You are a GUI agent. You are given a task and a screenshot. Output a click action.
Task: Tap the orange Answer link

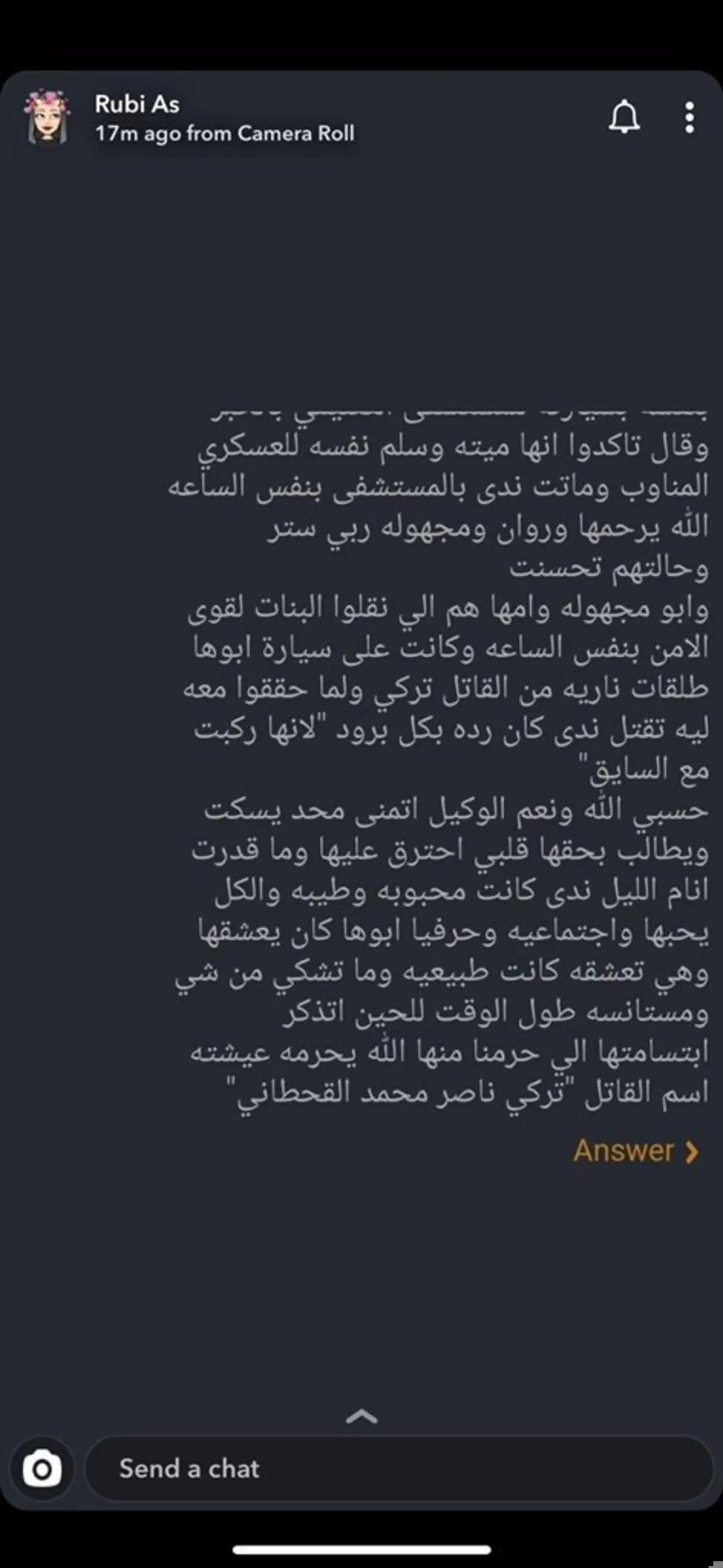coord(636,1151)
